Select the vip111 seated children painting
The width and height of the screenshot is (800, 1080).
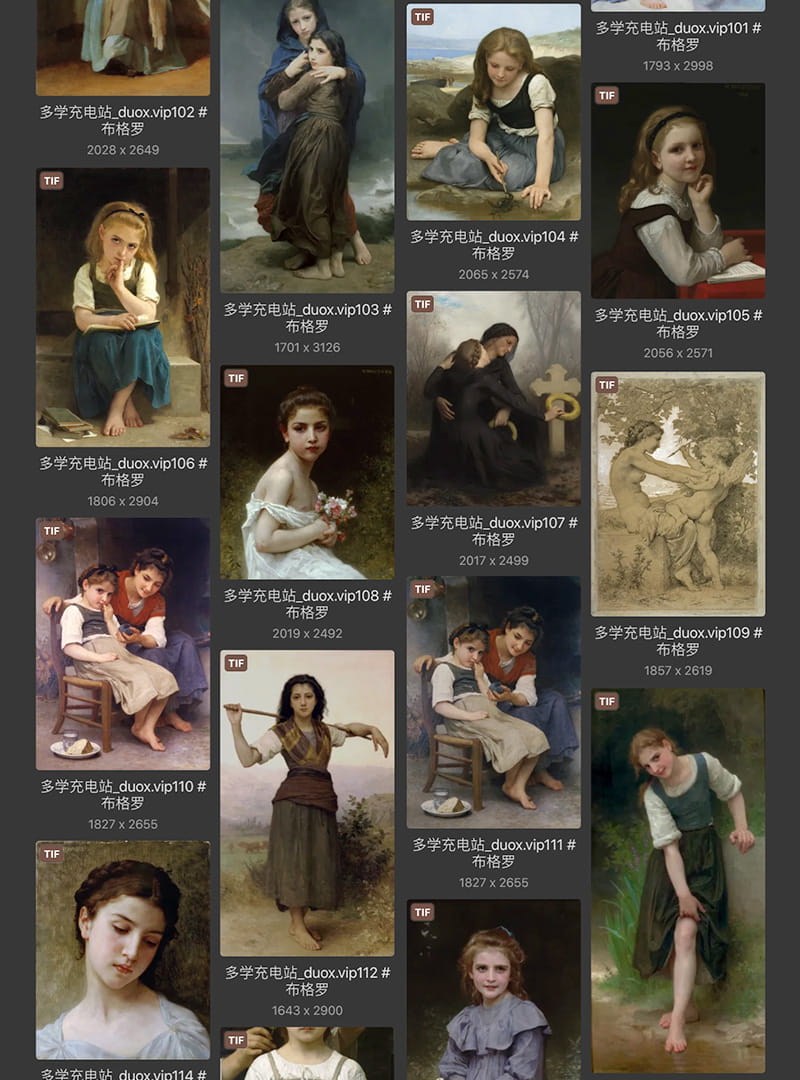[490, 700]
